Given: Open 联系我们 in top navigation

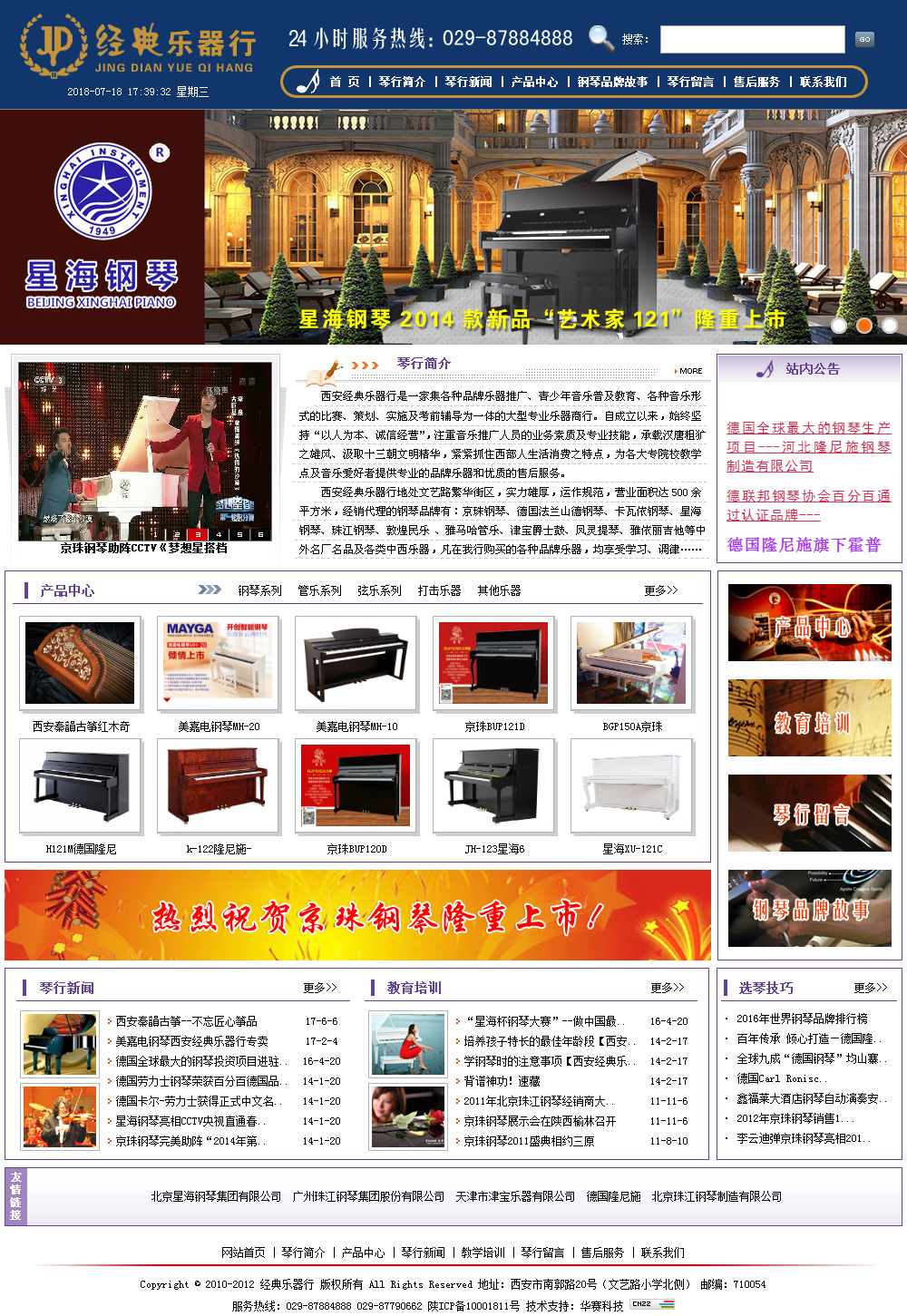Looking at the screenshot, I should (823, 82).
